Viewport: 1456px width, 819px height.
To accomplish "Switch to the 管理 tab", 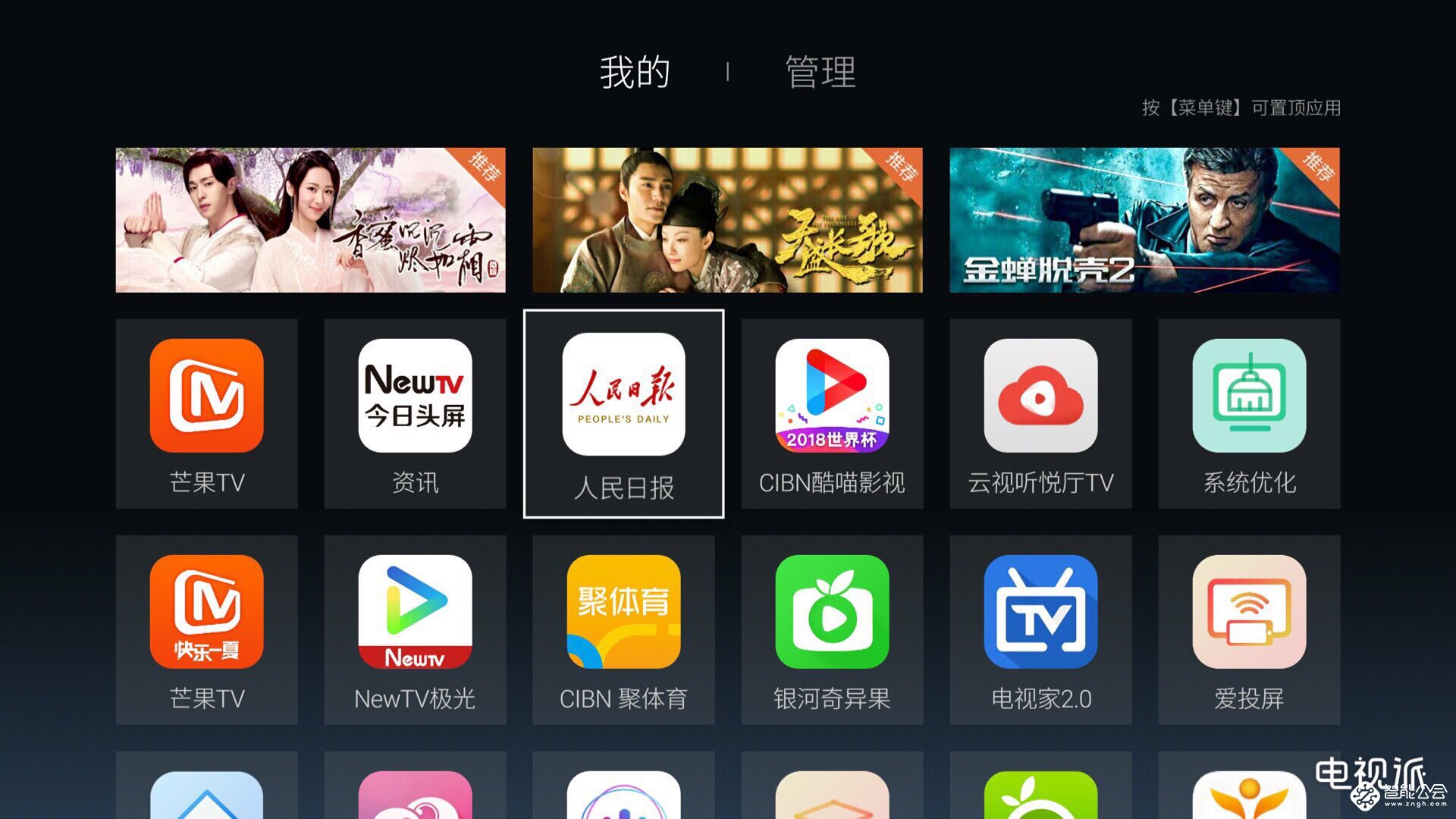I will click(820, 72).
